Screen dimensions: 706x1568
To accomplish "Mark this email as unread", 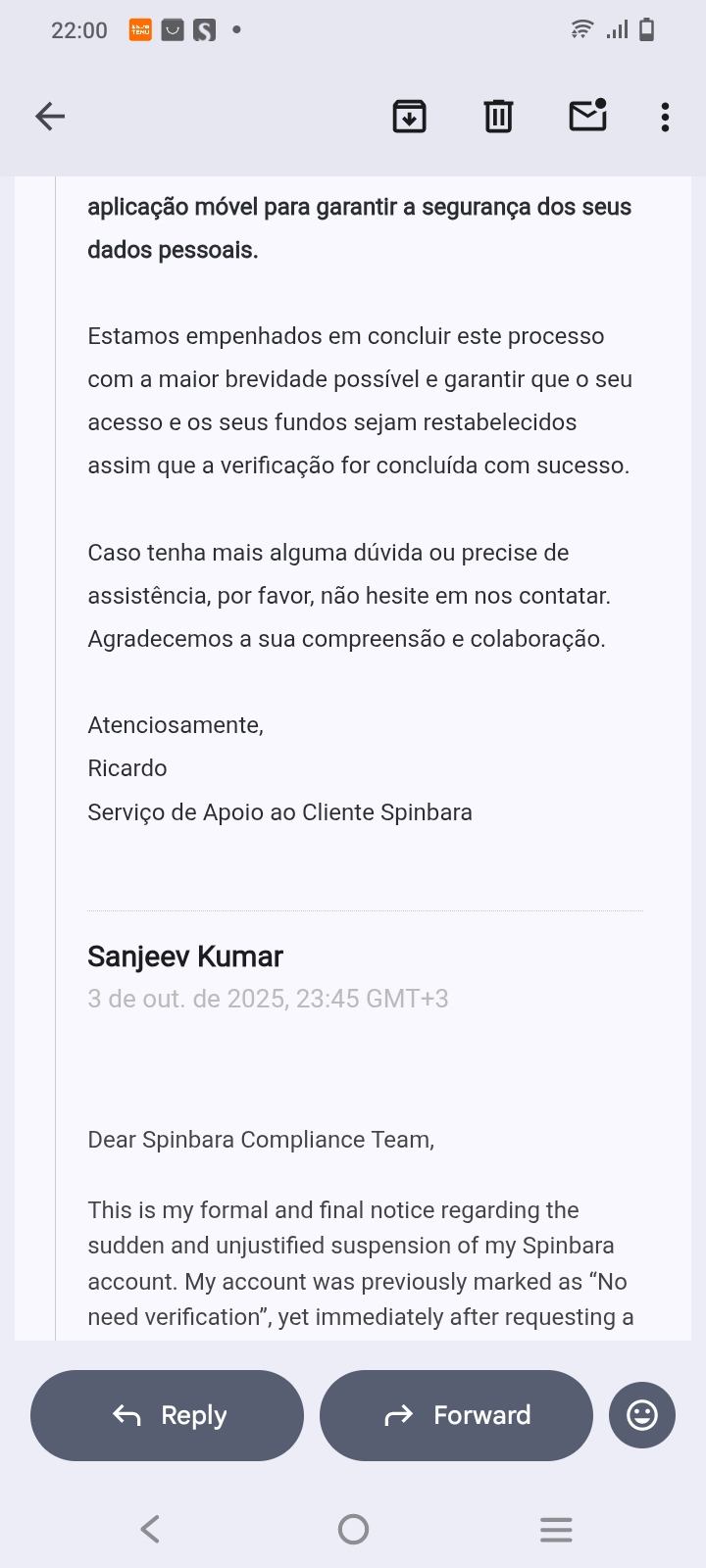I will pyautogui.click(x=587, y=116).
